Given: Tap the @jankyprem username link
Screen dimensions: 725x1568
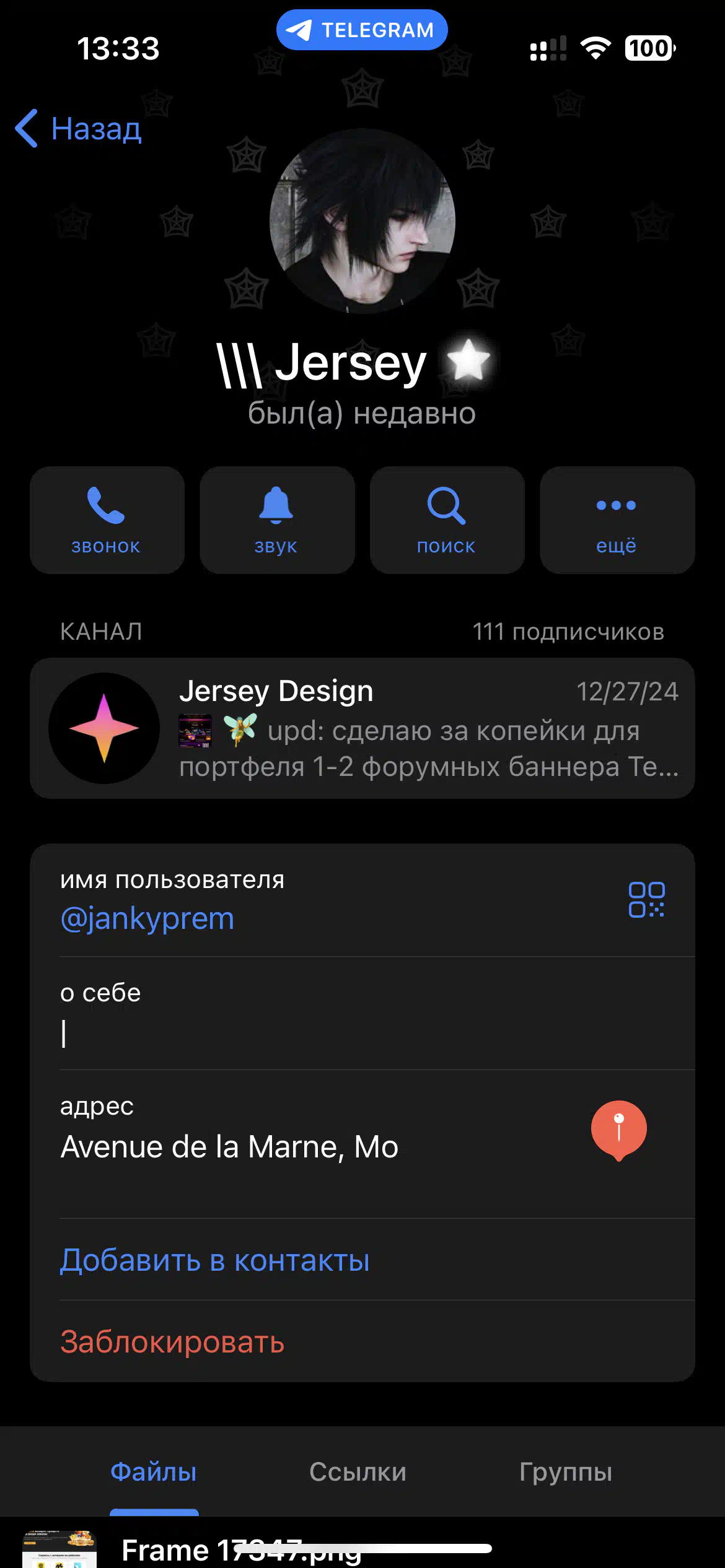Looking at the screenshot, I should tap(147, 918).
